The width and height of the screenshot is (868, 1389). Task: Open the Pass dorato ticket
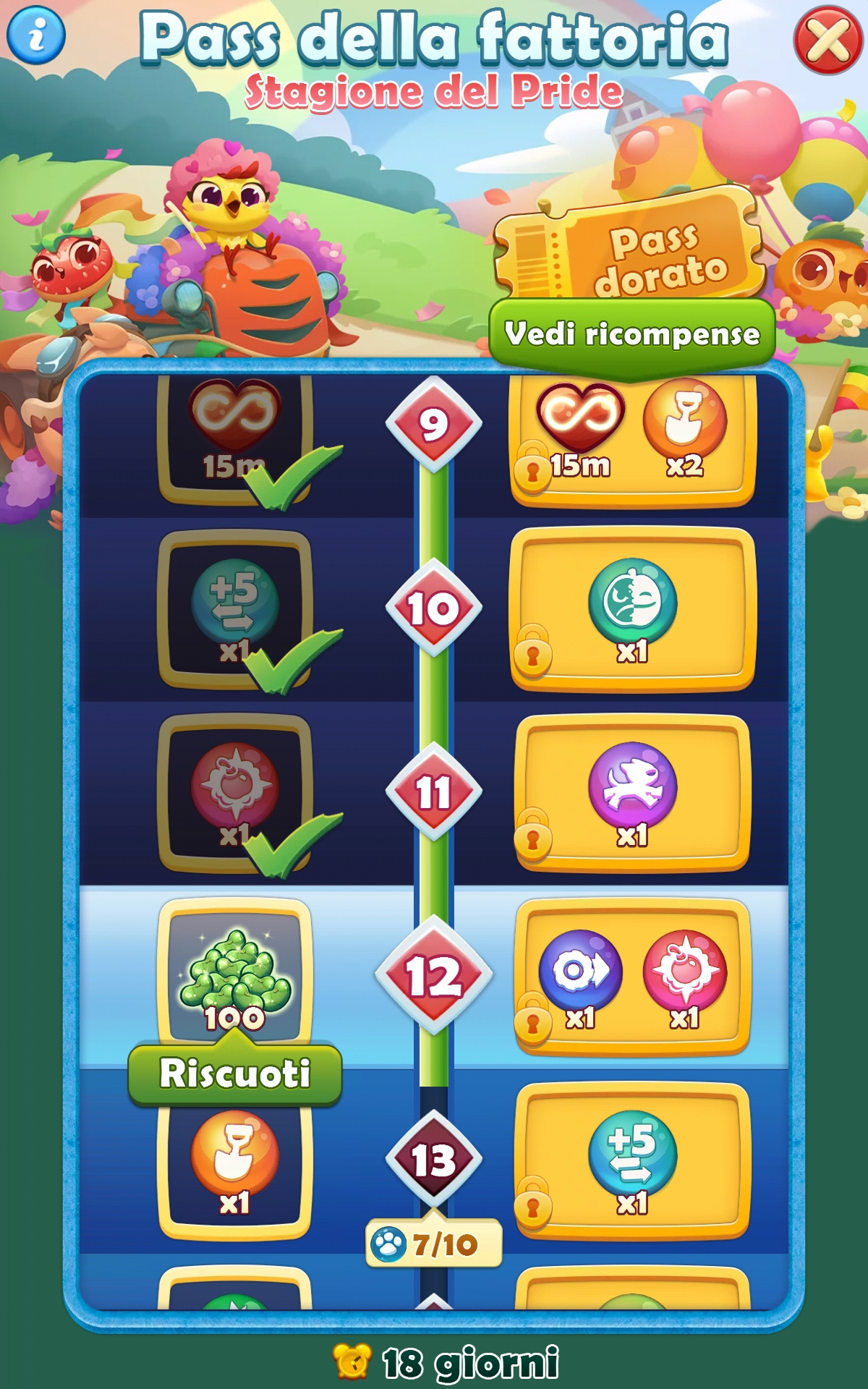tap(629, 246)
